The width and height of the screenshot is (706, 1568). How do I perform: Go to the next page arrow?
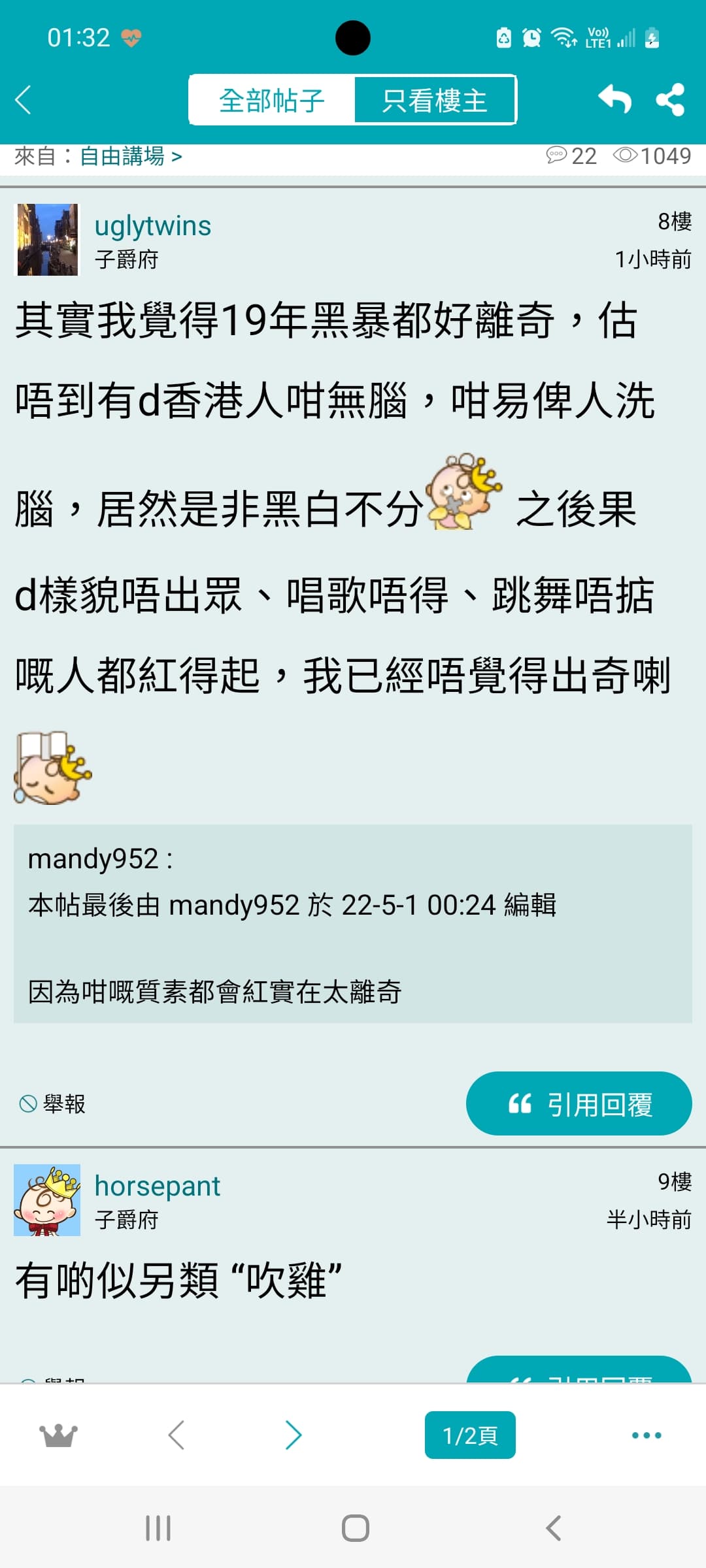tap(294, 1435)
